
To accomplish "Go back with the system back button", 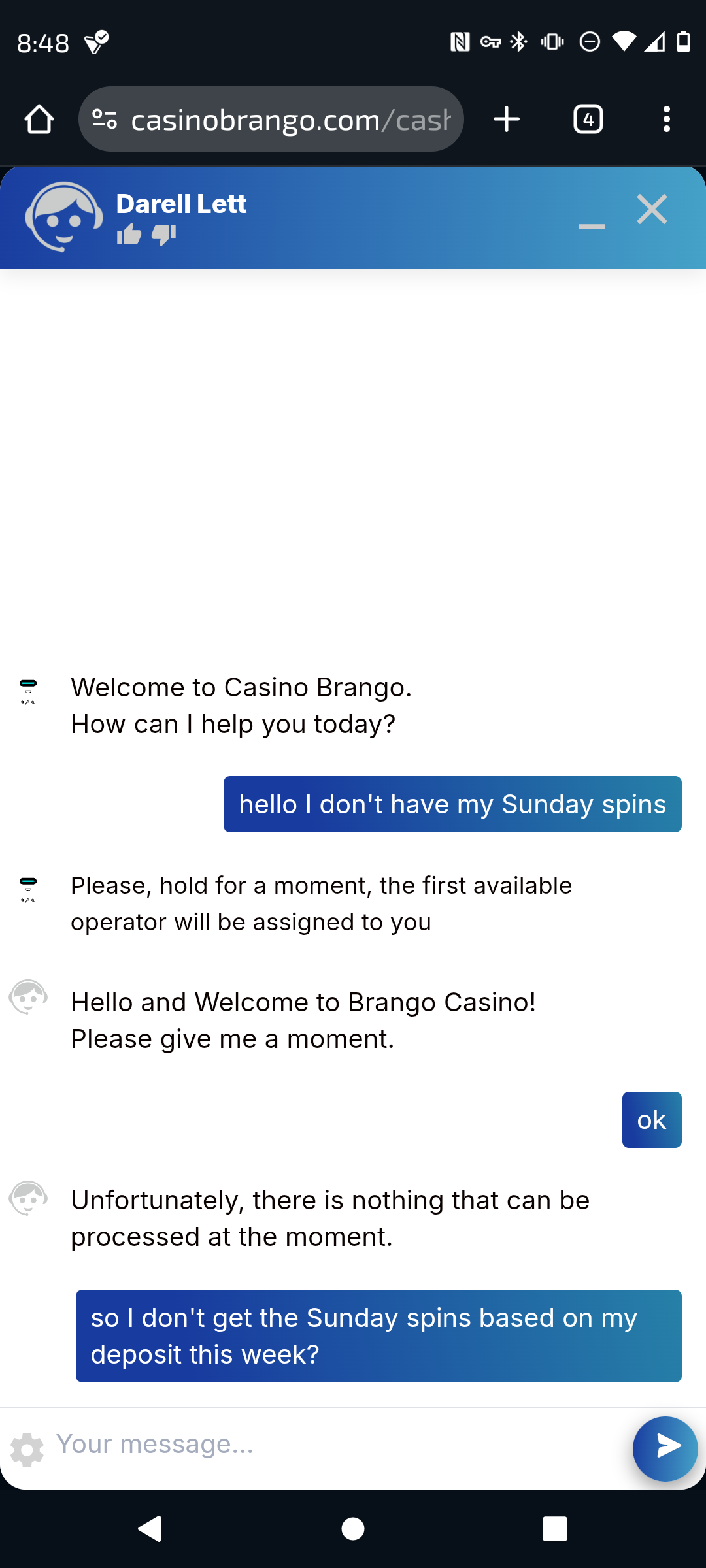I will pos(150,1529).
